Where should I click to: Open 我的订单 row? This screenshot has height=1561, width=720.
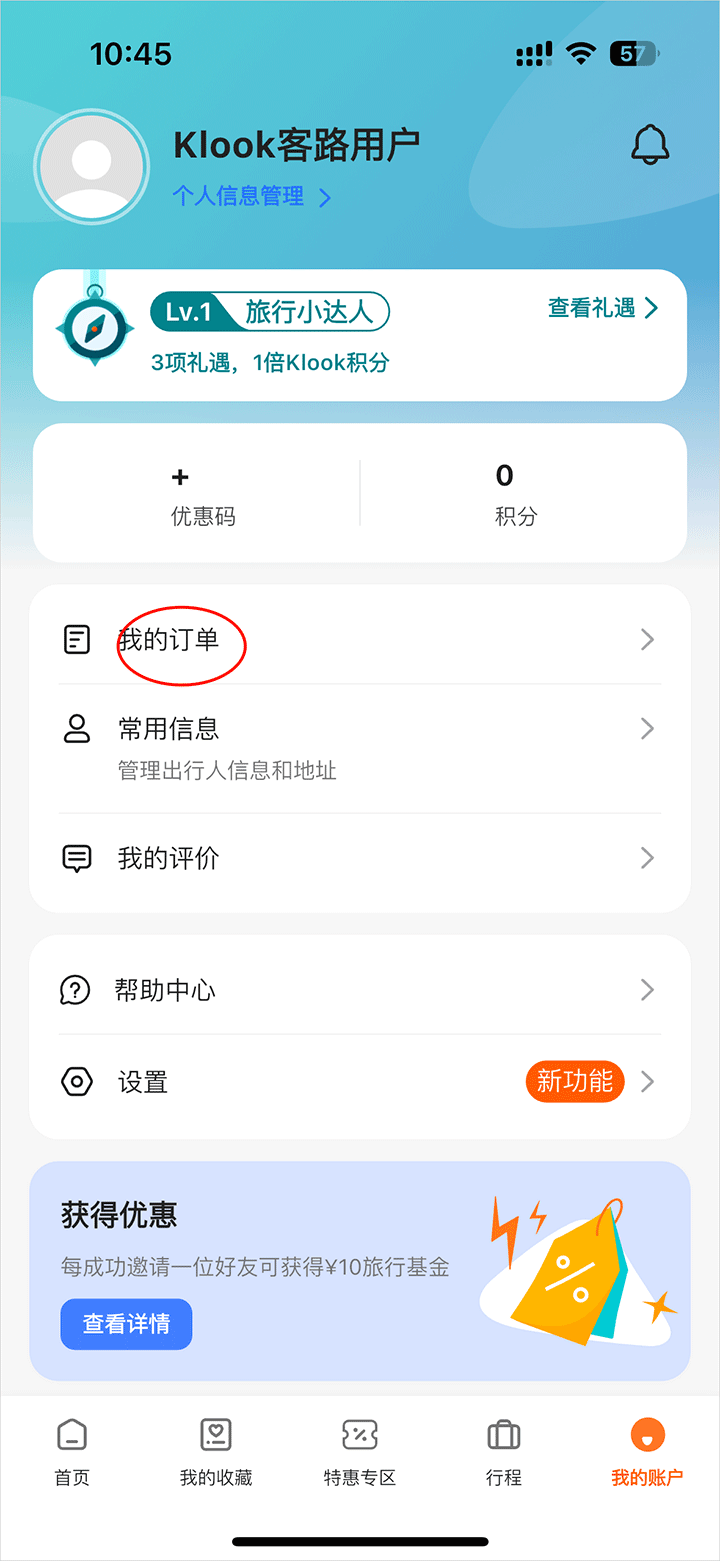tap(360, 640)
